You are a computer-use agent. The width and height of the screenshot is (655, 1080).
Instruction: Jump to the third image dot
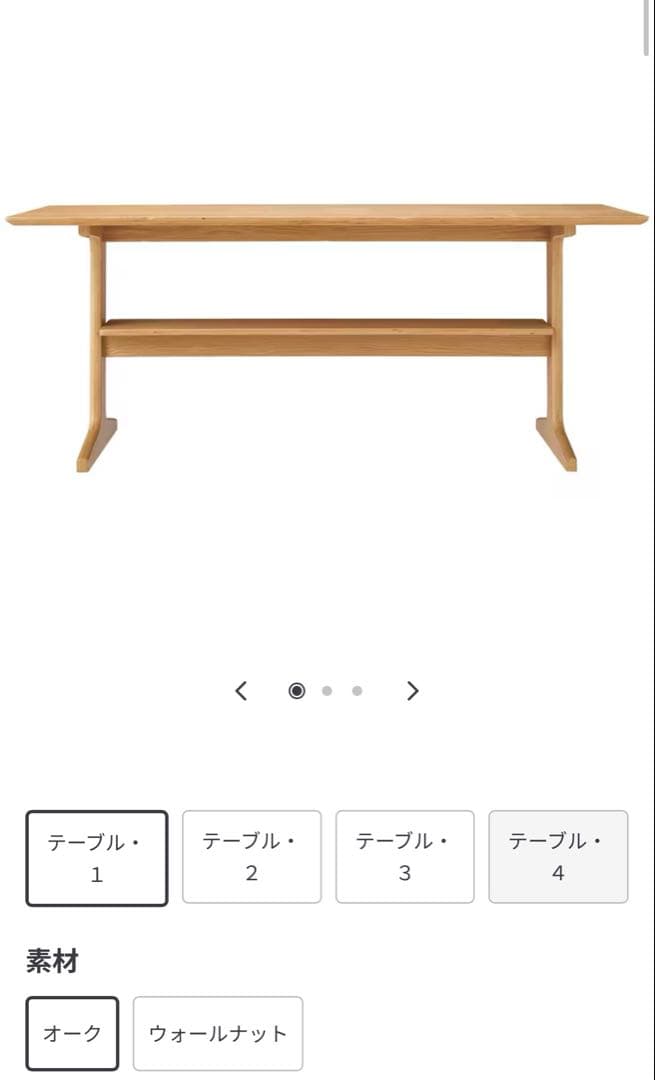tap(357, 691)
